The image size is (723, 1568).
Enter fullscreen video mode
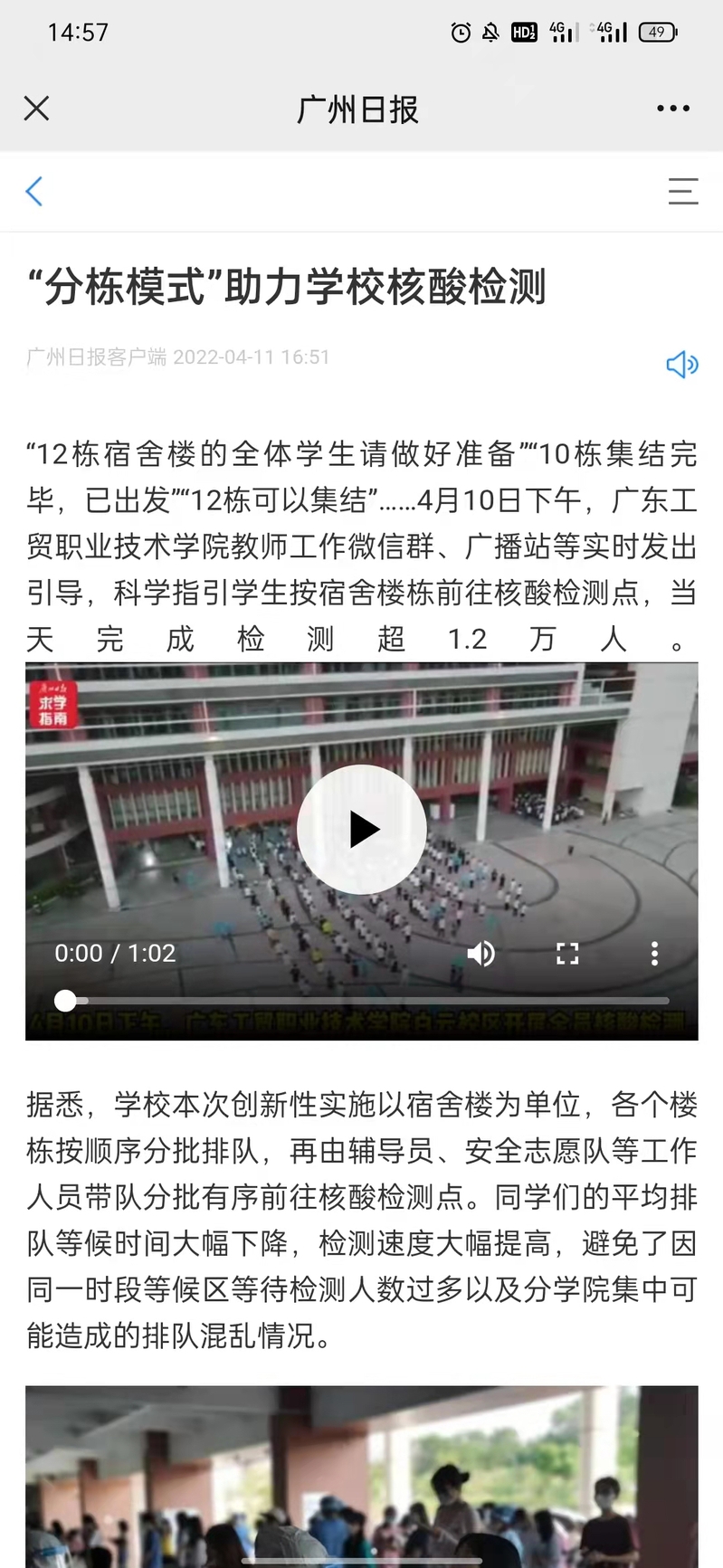click(x=567, y=953)
